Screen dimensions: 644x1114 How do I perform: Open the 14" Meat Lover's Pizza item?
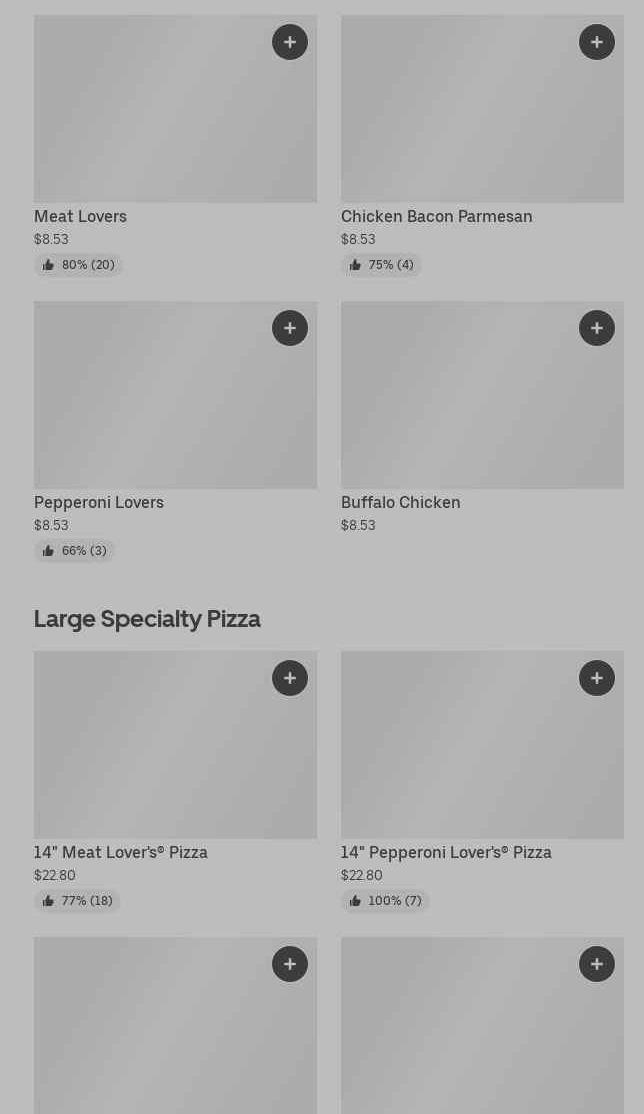(150, 755)
